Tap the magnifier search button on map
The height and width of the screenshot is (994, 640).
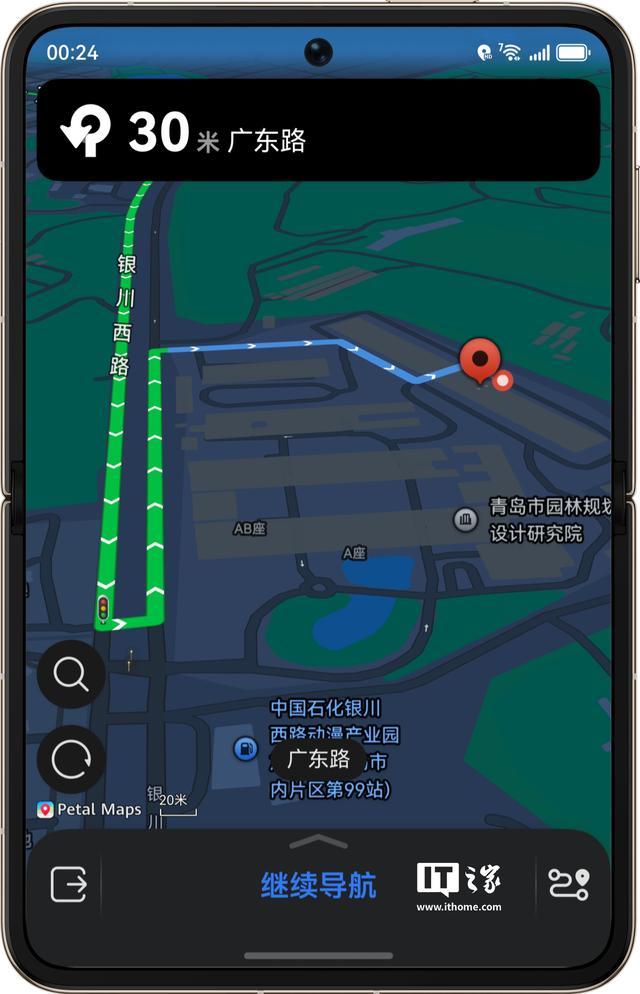pyautogui.click(x=71, y=675)
